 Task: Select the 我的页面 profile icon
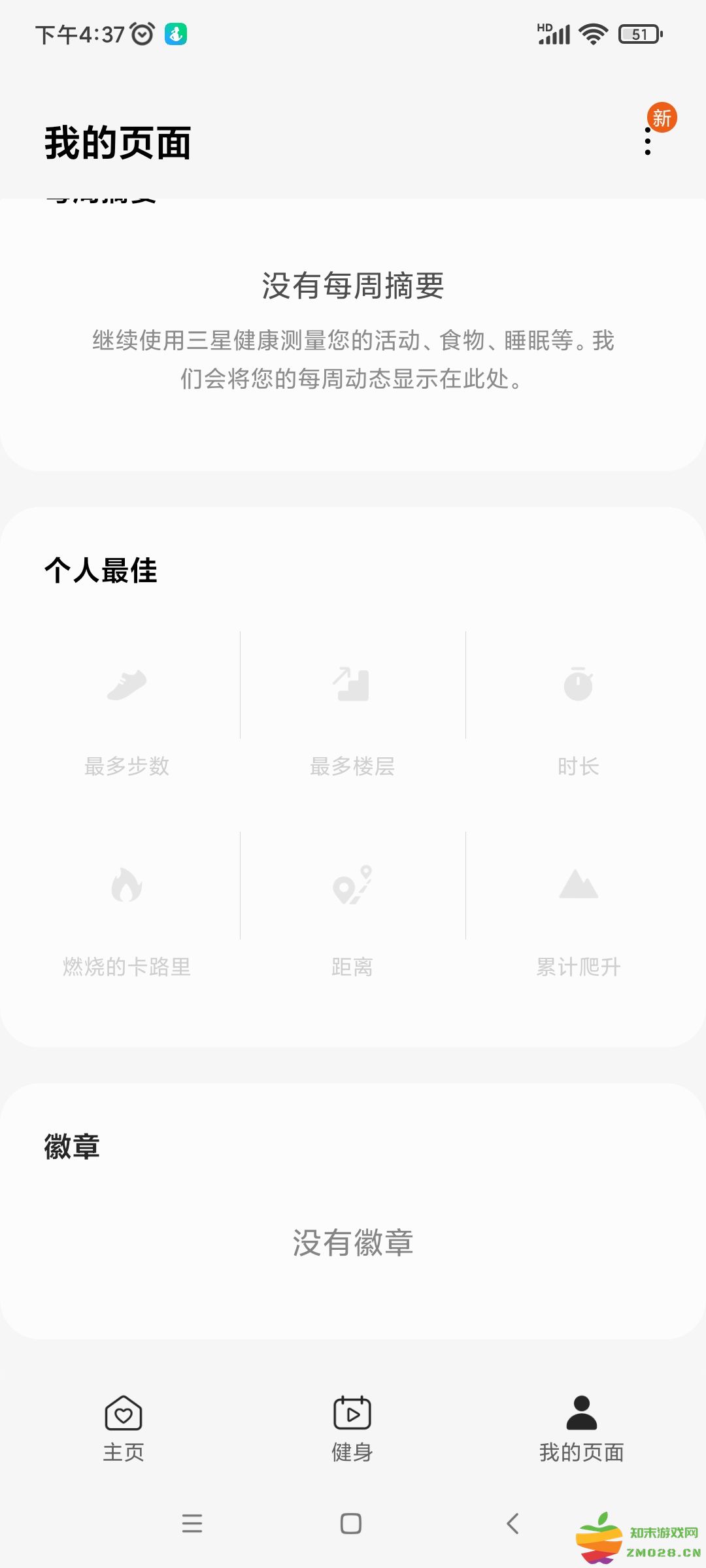tap(581, 1414)
